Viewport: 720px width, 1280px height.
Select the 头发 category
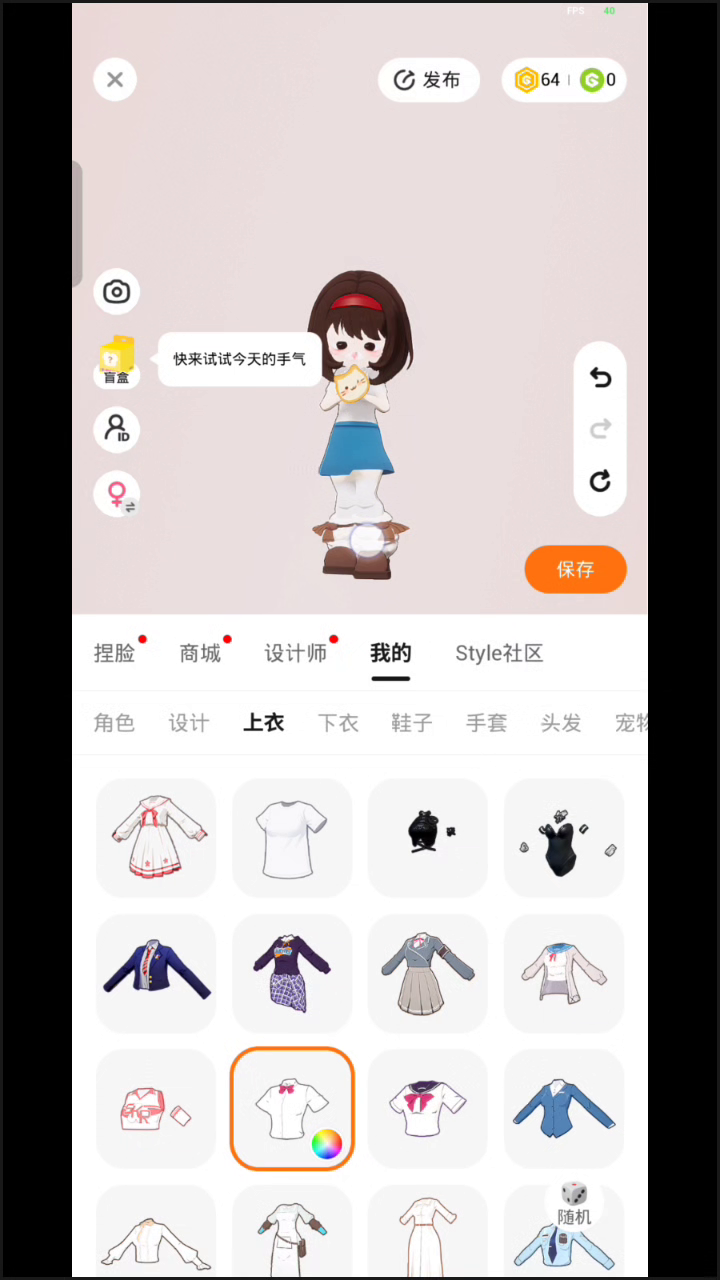point(561,723)
